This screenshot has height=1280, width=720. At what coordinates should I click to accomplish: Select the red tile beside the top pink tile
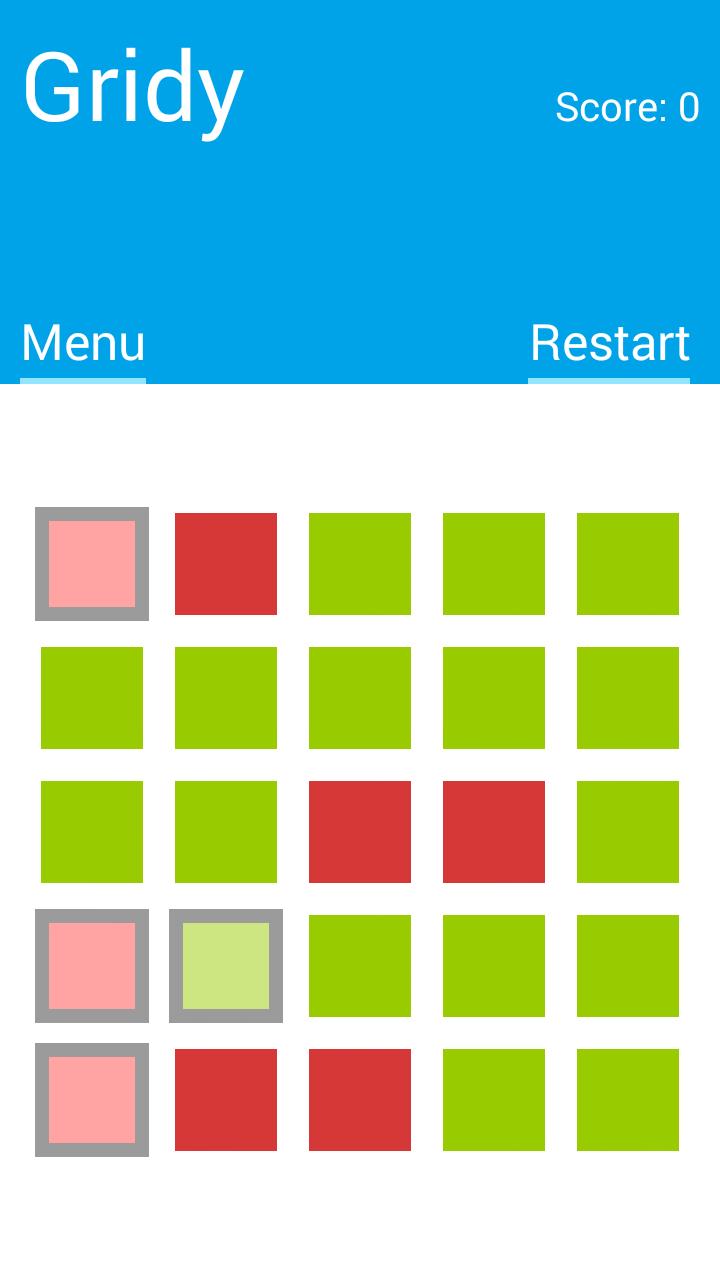point(226,564)
